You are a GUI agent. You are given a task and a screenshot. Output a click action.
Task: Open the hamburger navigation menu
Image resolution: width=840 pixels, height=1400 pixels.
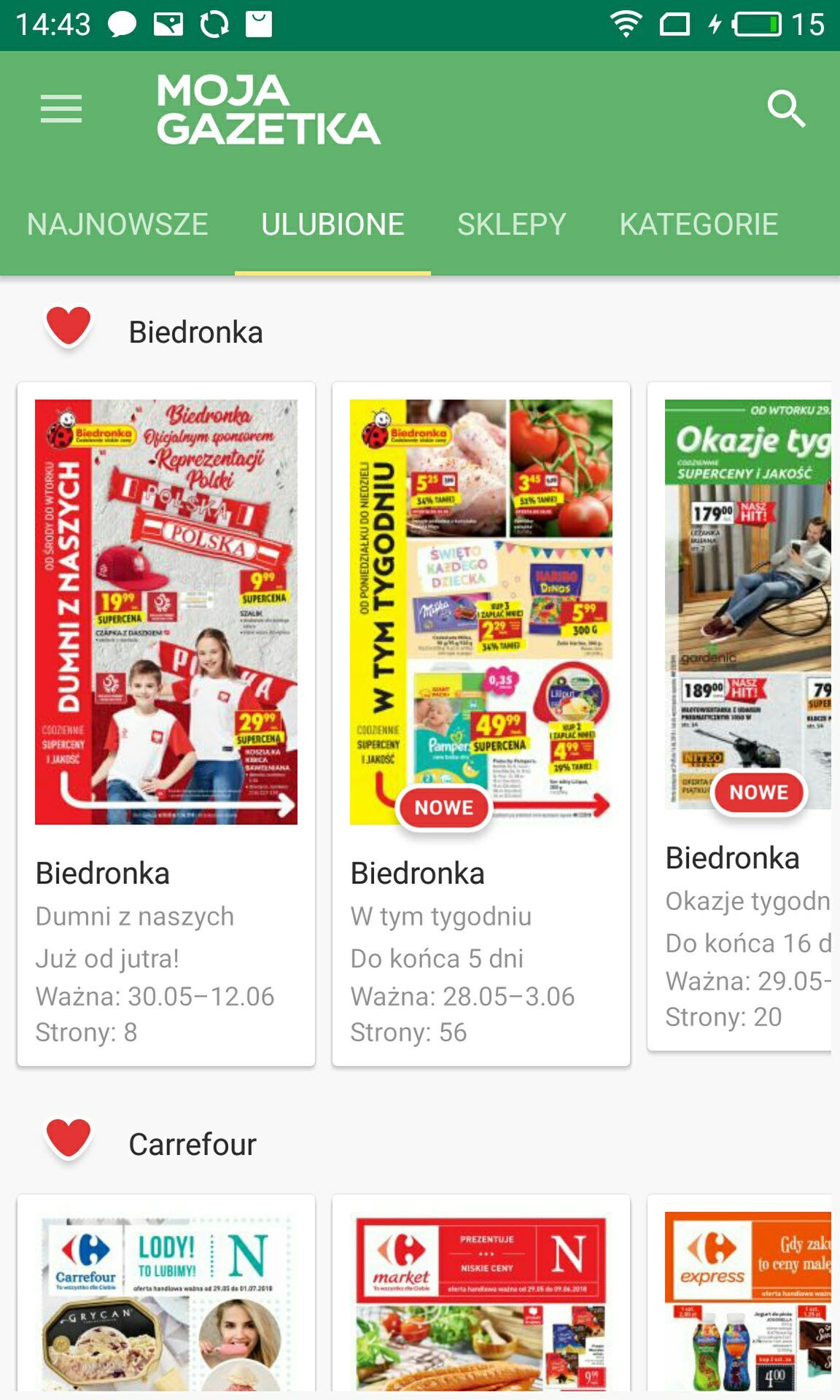[61, 109]
